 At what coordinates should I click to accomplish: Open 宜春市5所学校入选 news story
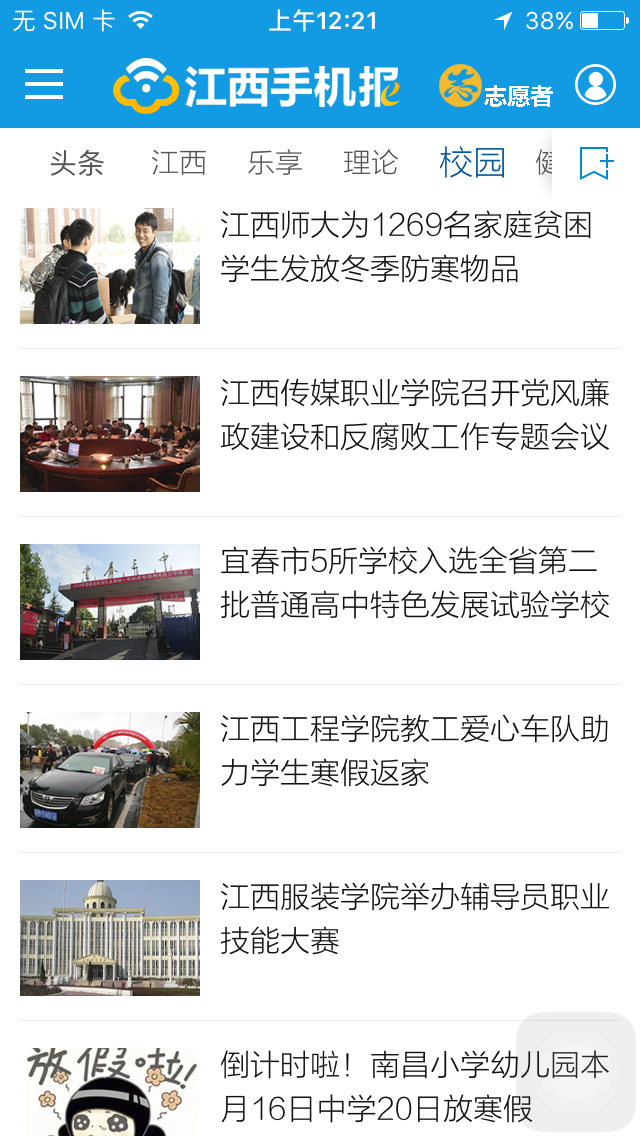pyautogui.click(x=414, y=583)
